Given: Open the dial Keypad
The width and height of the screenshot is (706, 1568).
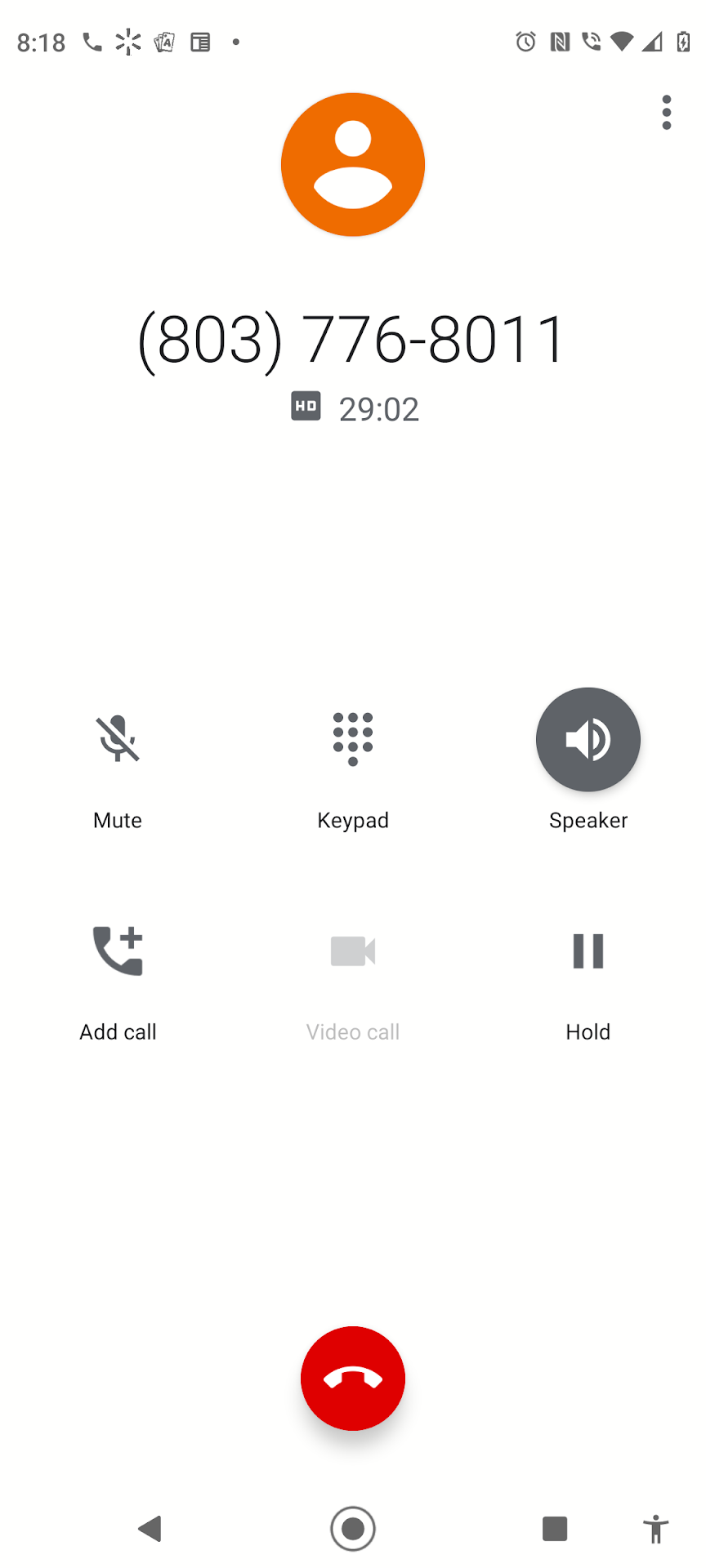Looking at the screenshot, I should click(353, 739).
